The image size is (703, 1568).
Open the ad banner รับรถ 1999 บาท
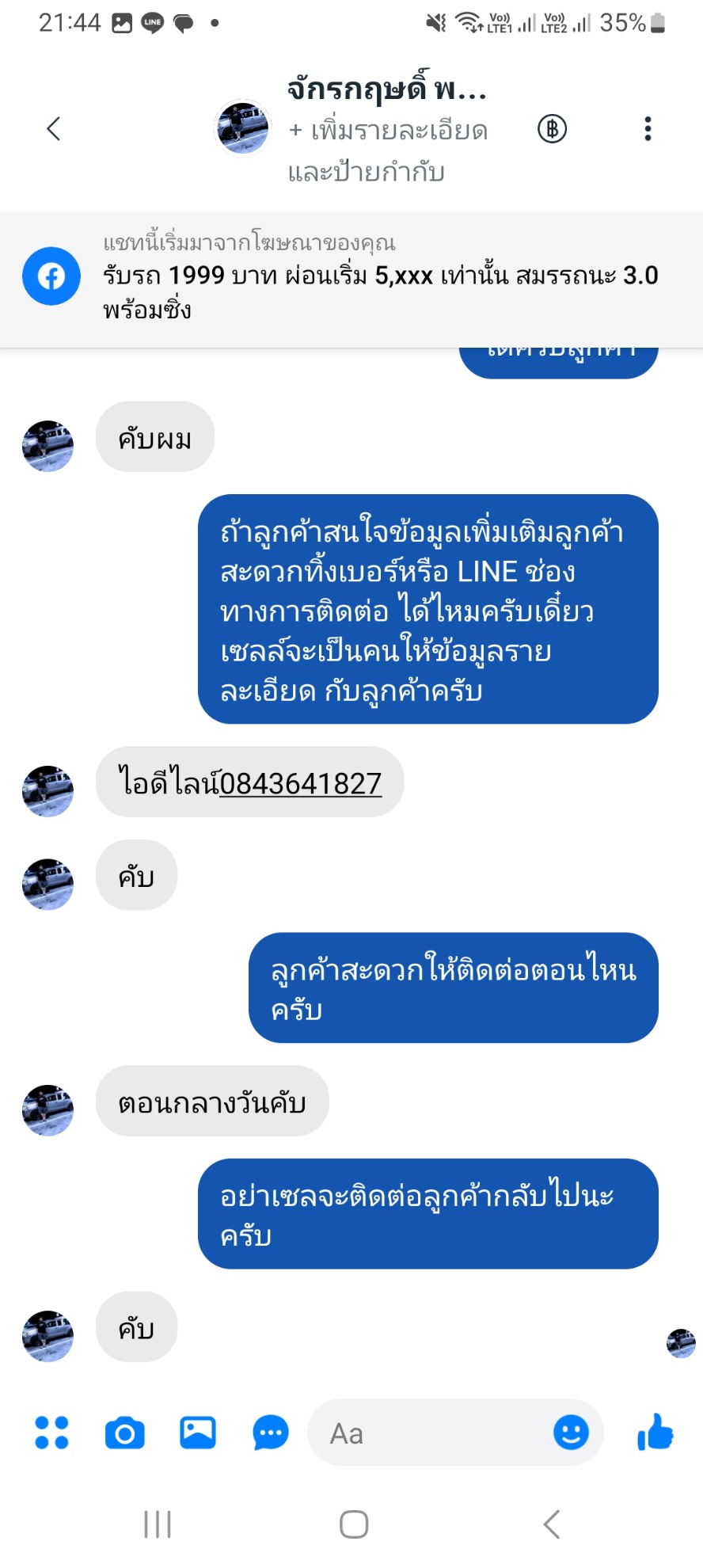click(351, 279)
